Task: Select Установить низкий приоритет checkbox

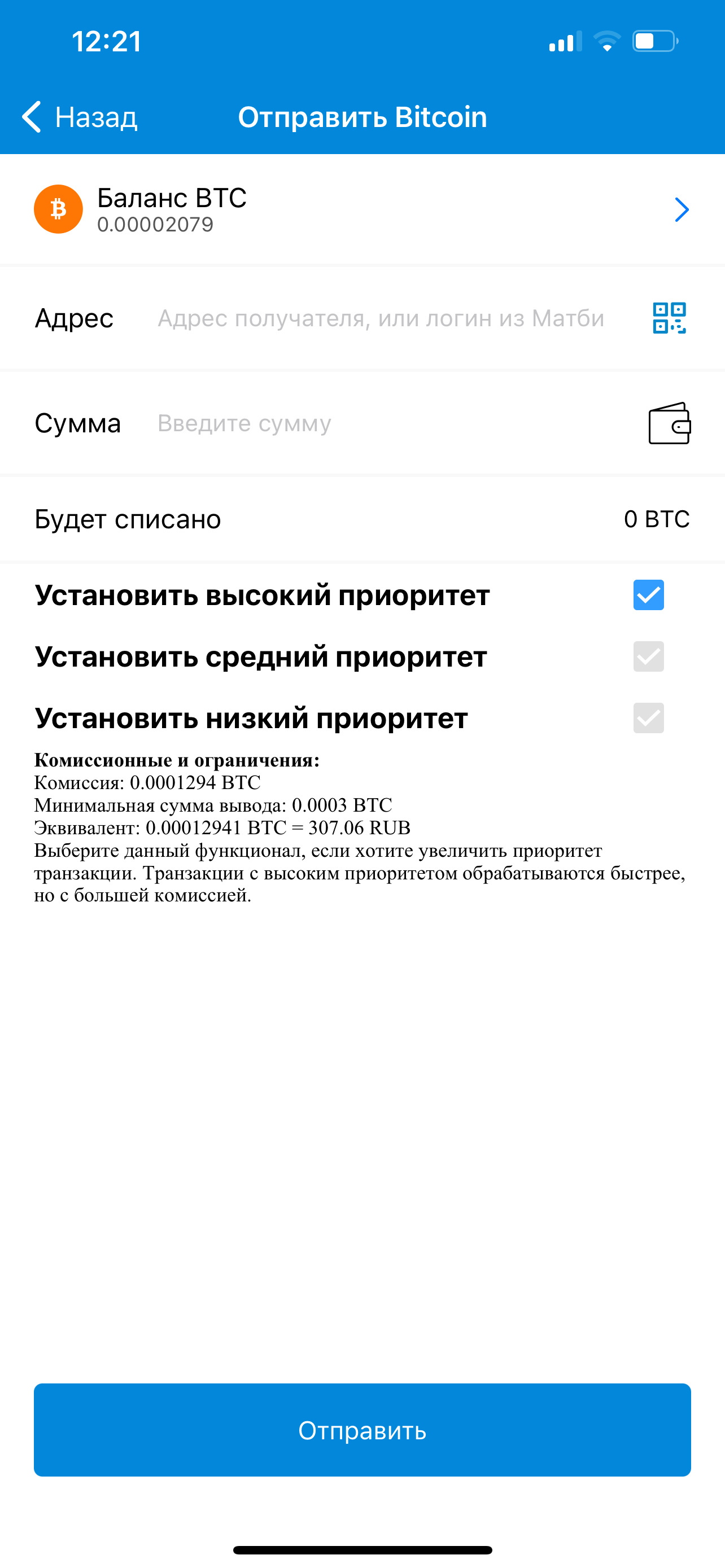Action: point(648,717)
